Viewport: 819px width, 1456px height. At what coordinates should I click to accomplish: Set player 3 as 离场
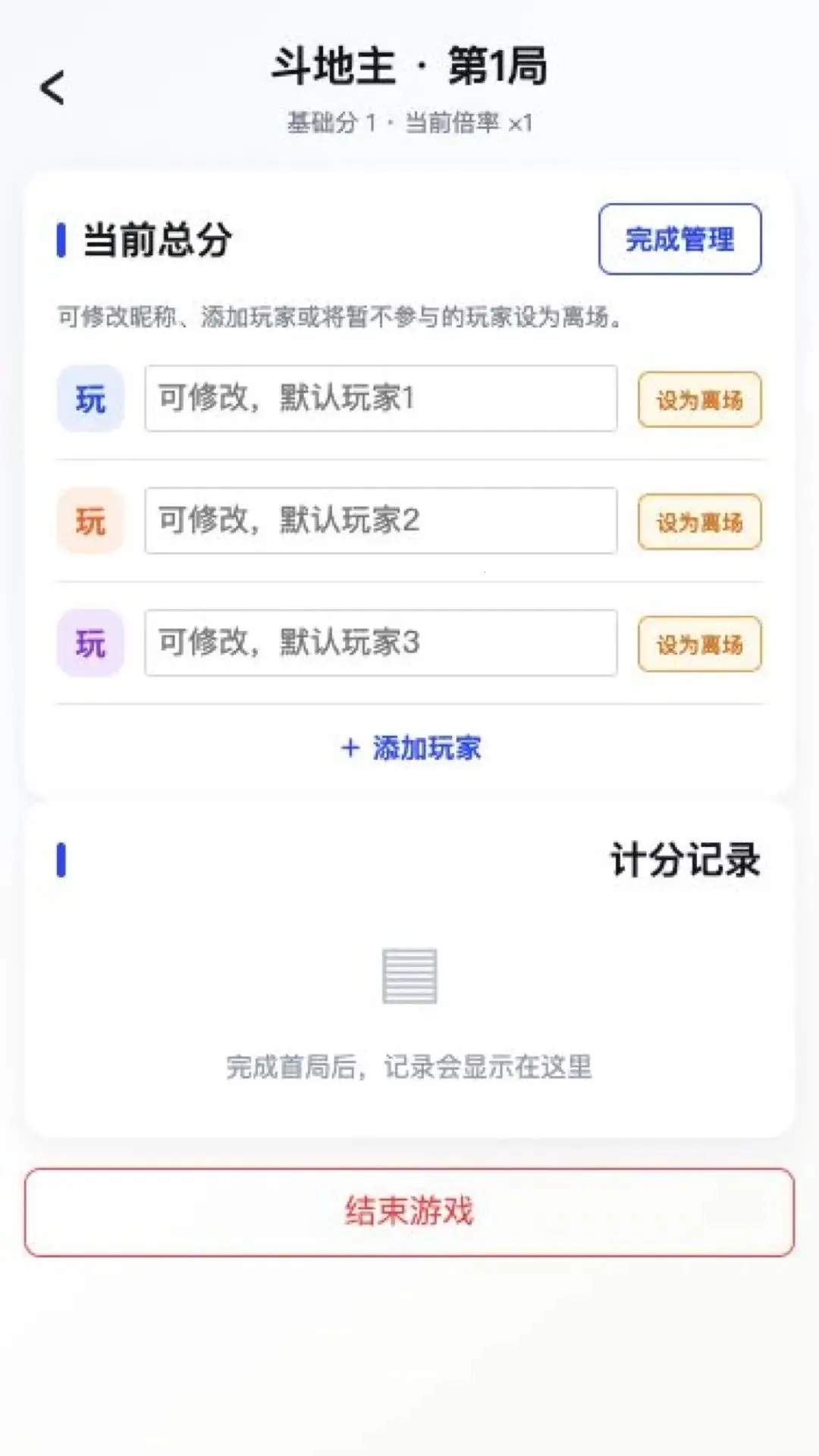point(699,644)
